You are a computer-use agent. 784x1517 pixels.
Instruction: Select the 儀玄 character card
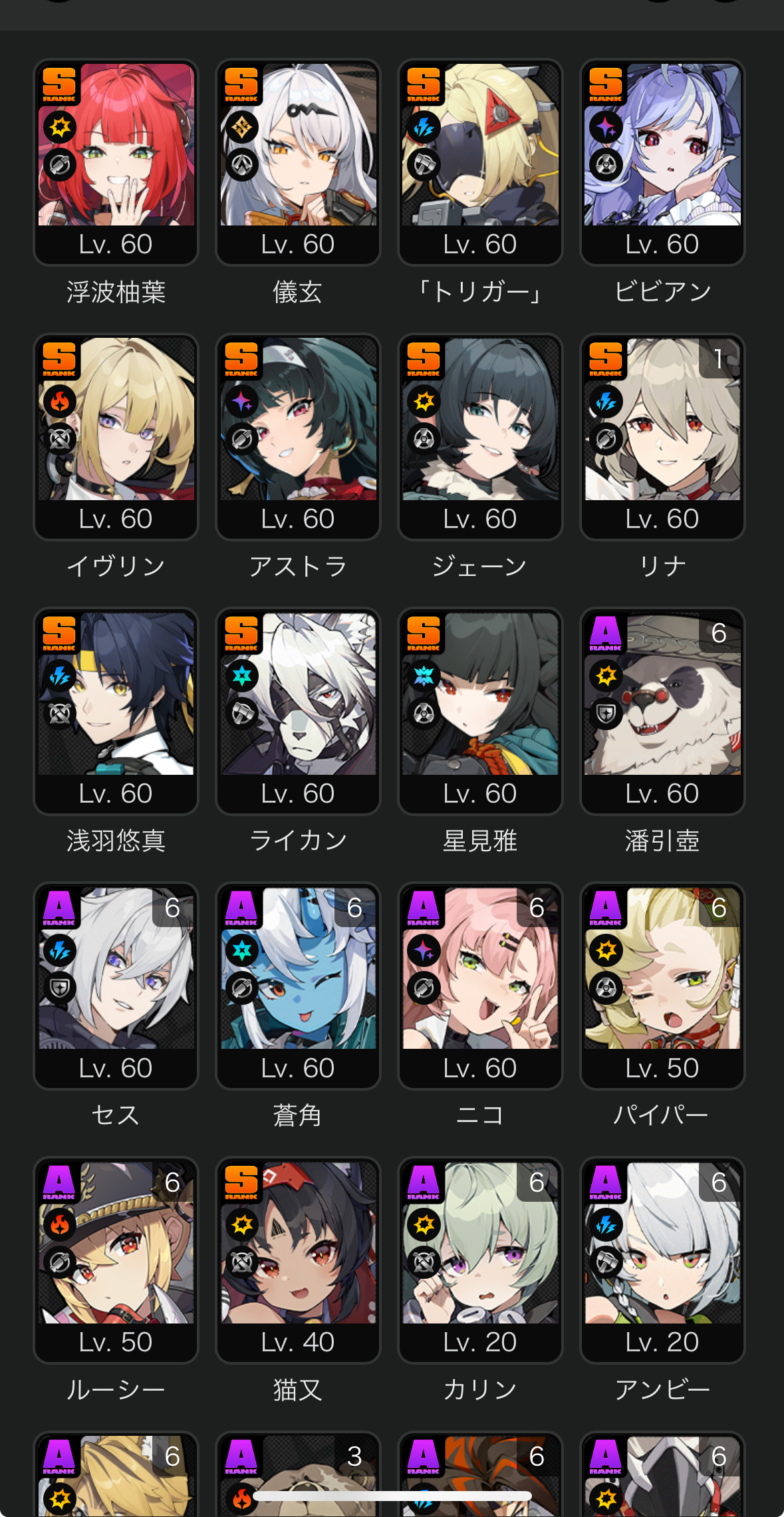coord(298,162)
